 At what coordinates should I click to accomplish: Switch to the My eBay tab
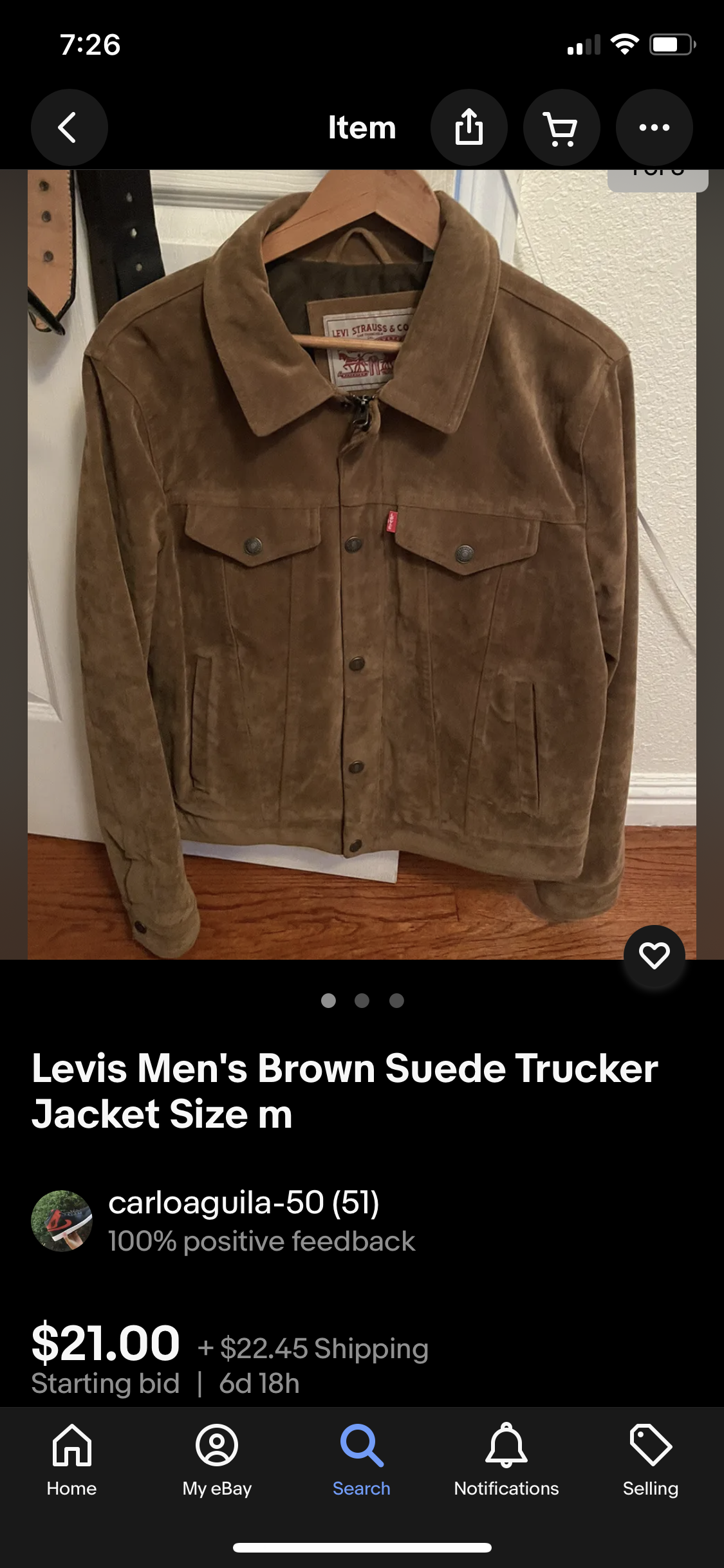pyautogui.click(x=217, y=1460)
